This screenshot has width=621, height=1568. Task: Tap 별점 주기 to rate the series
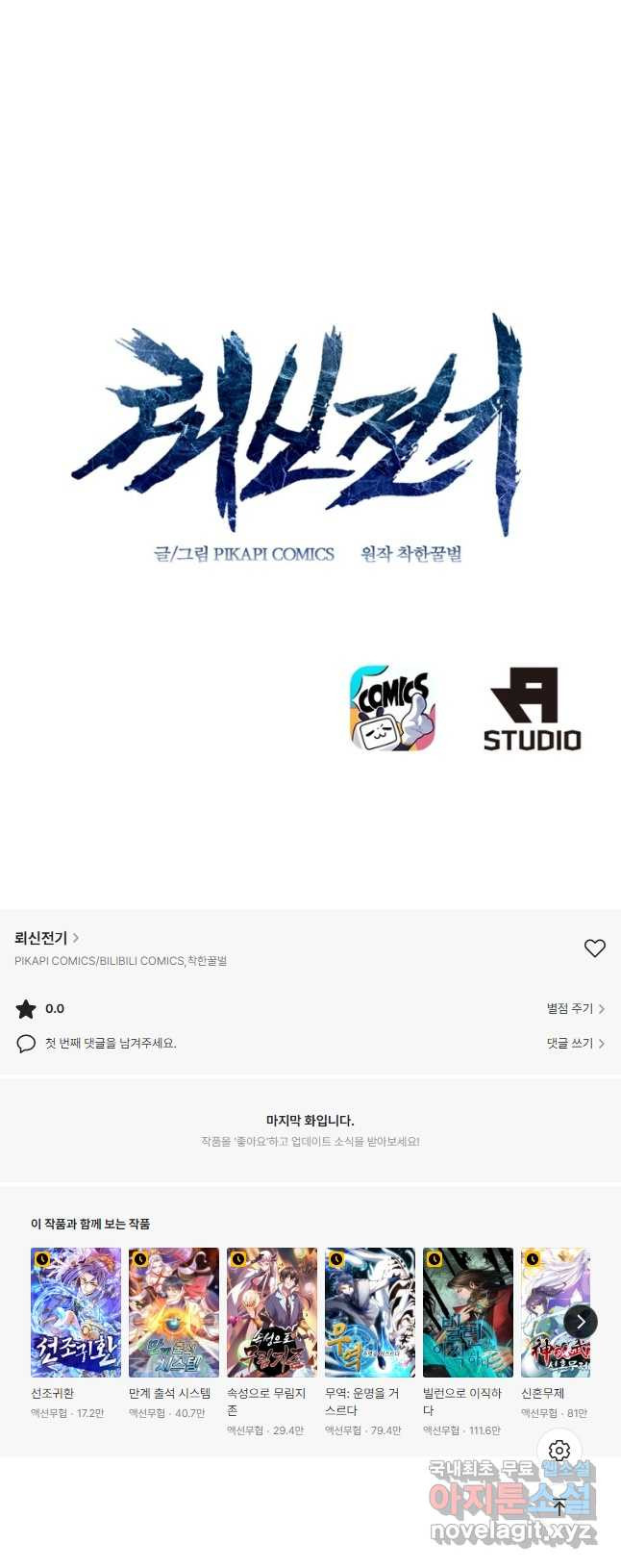click(x=575, y=1008)
